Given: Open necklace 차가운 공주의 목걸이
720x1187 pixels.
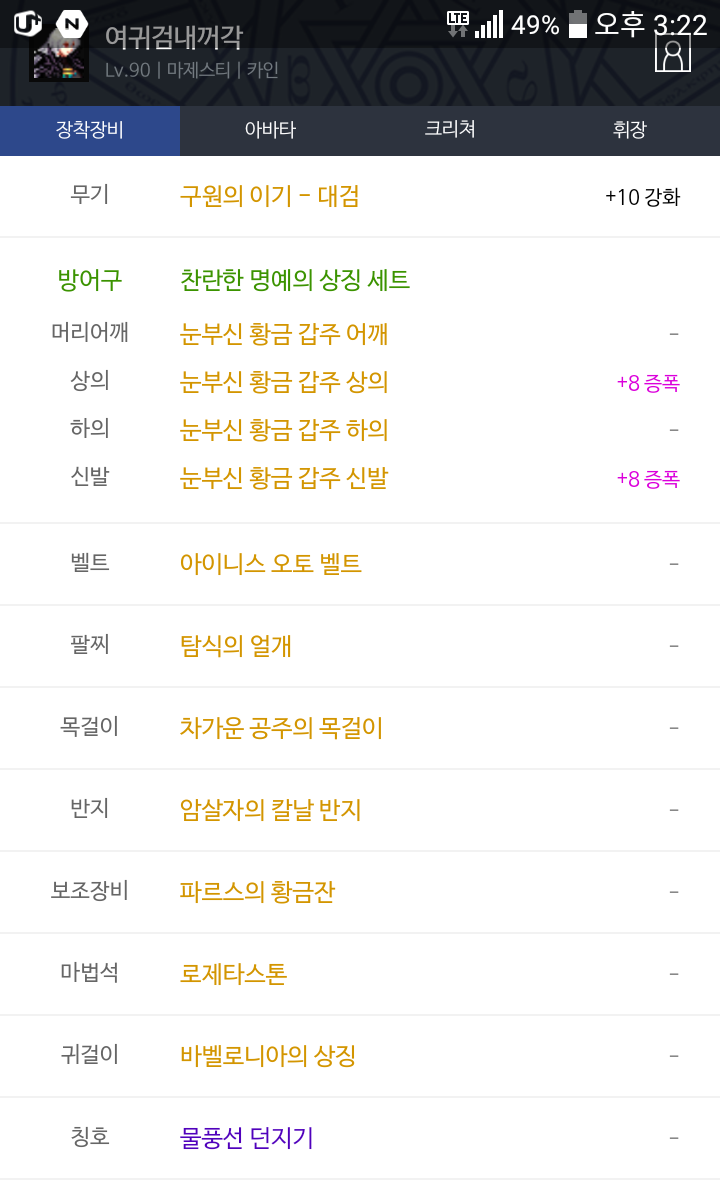Looking at the screenshot, I should 281,728.
